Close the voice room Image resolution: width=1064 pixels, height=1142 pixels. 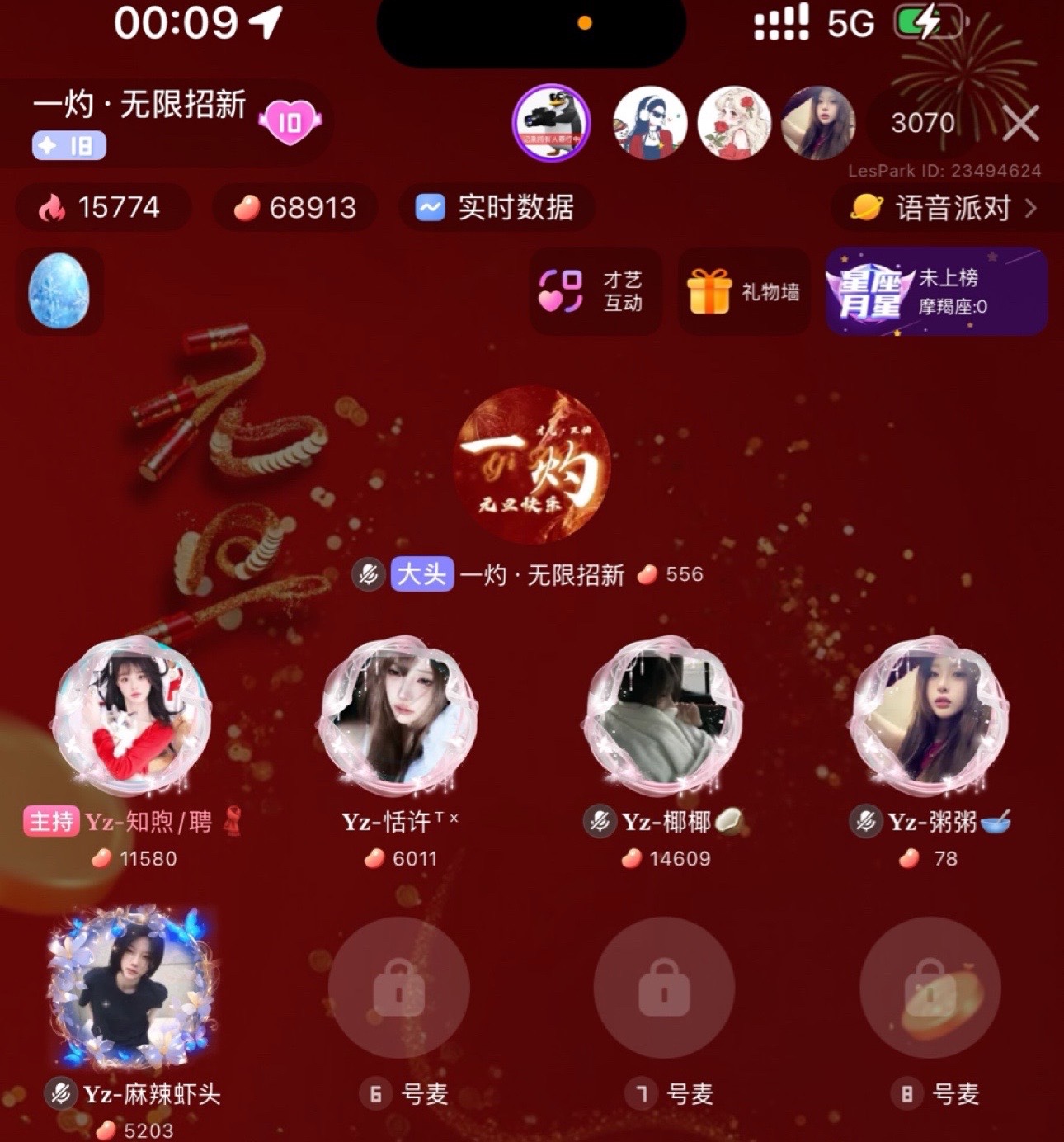(x=1021, y=125)
